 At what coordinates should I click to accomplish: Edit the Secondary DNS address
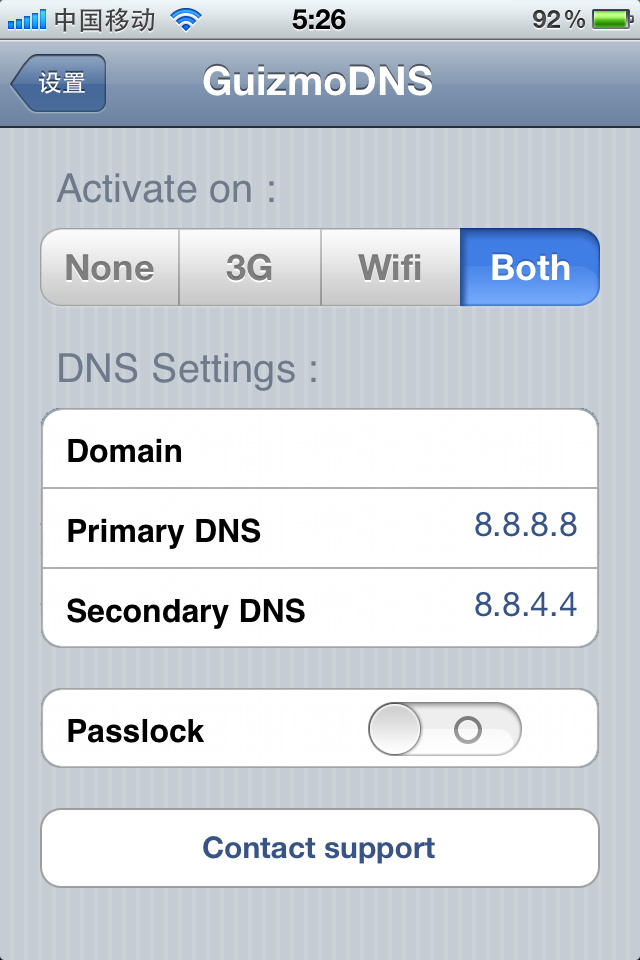[320, 608]
